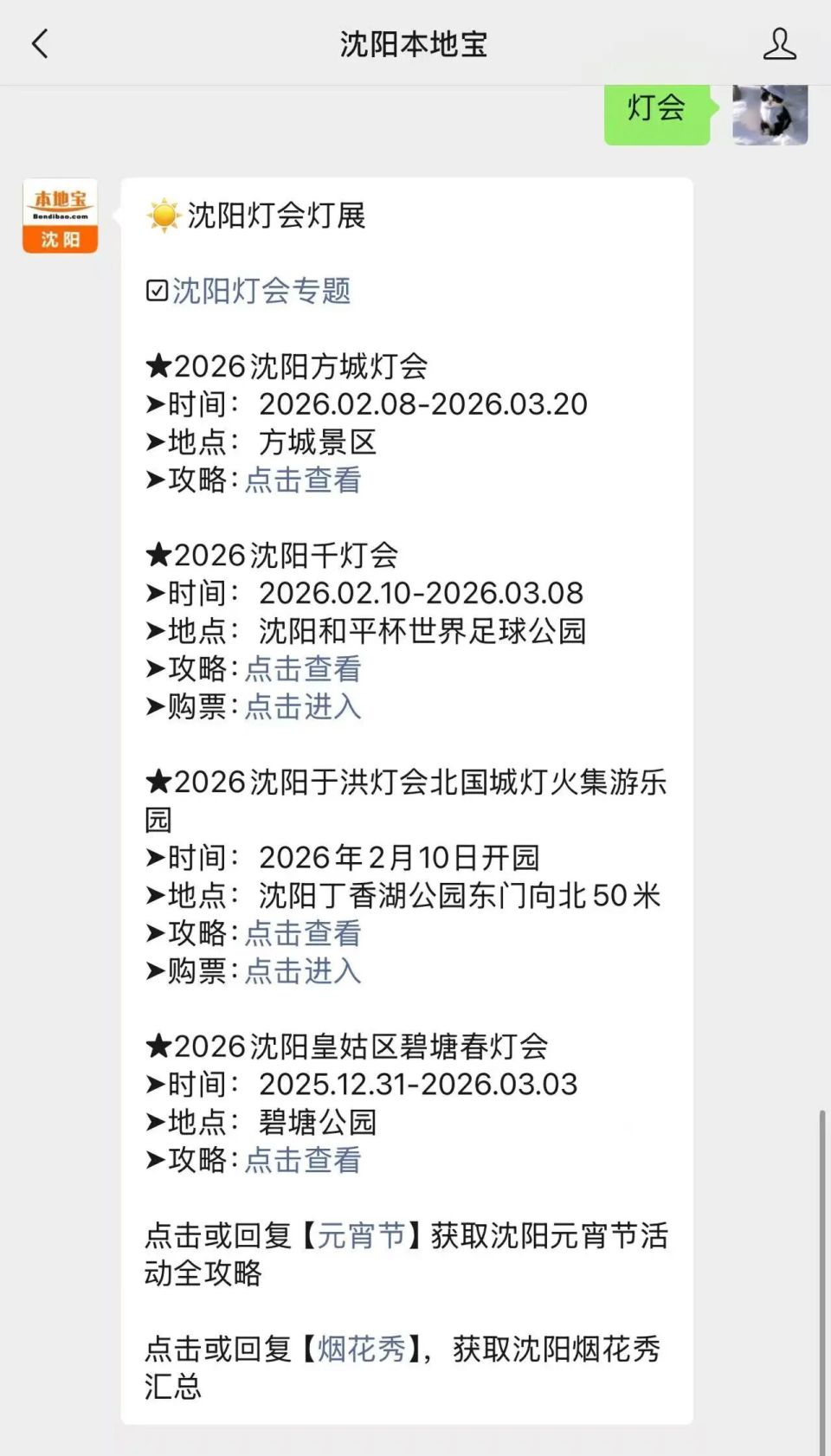The image size is (831, 1456).
Task: Open 点击进入 tickets for 于洪灯会
Action: pyautogui.click(x=301, y=972)
